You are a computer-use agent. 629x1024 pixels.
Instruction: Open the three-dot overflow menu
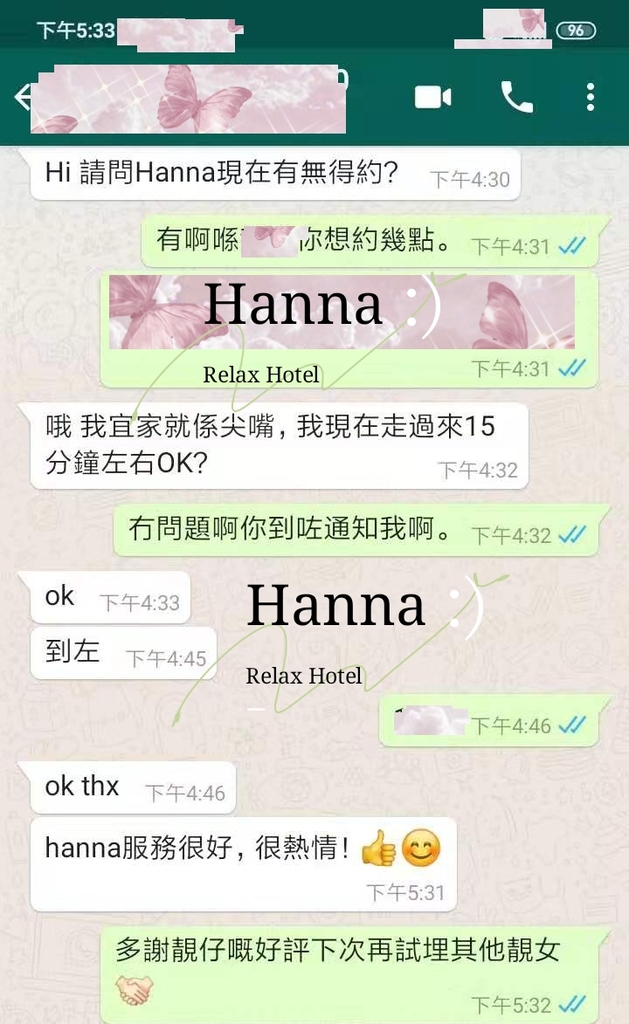tap(590, 97)
